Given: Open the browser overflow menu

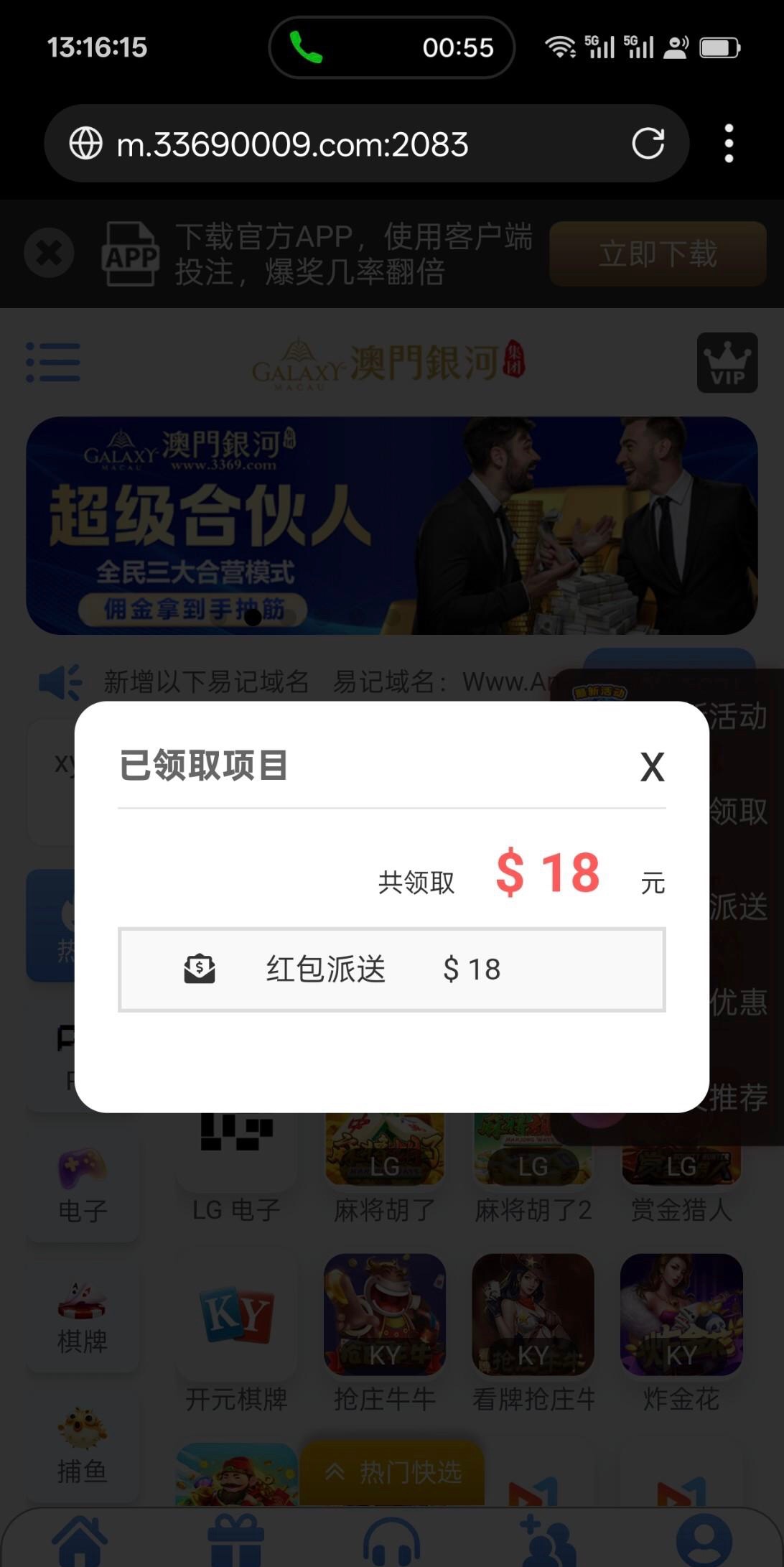Looking at the screenshot, I should (x=729, y=144).
